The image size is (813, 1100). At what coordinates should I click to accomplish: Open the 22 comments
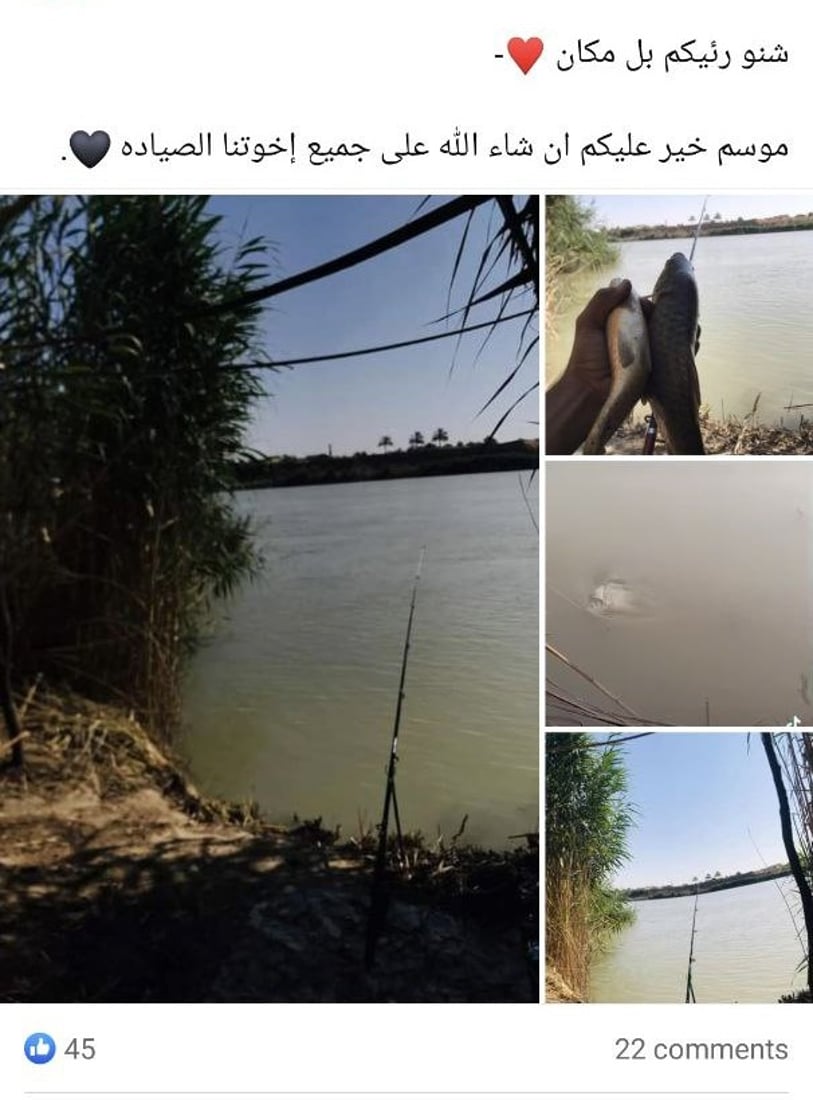[700, 1049]
